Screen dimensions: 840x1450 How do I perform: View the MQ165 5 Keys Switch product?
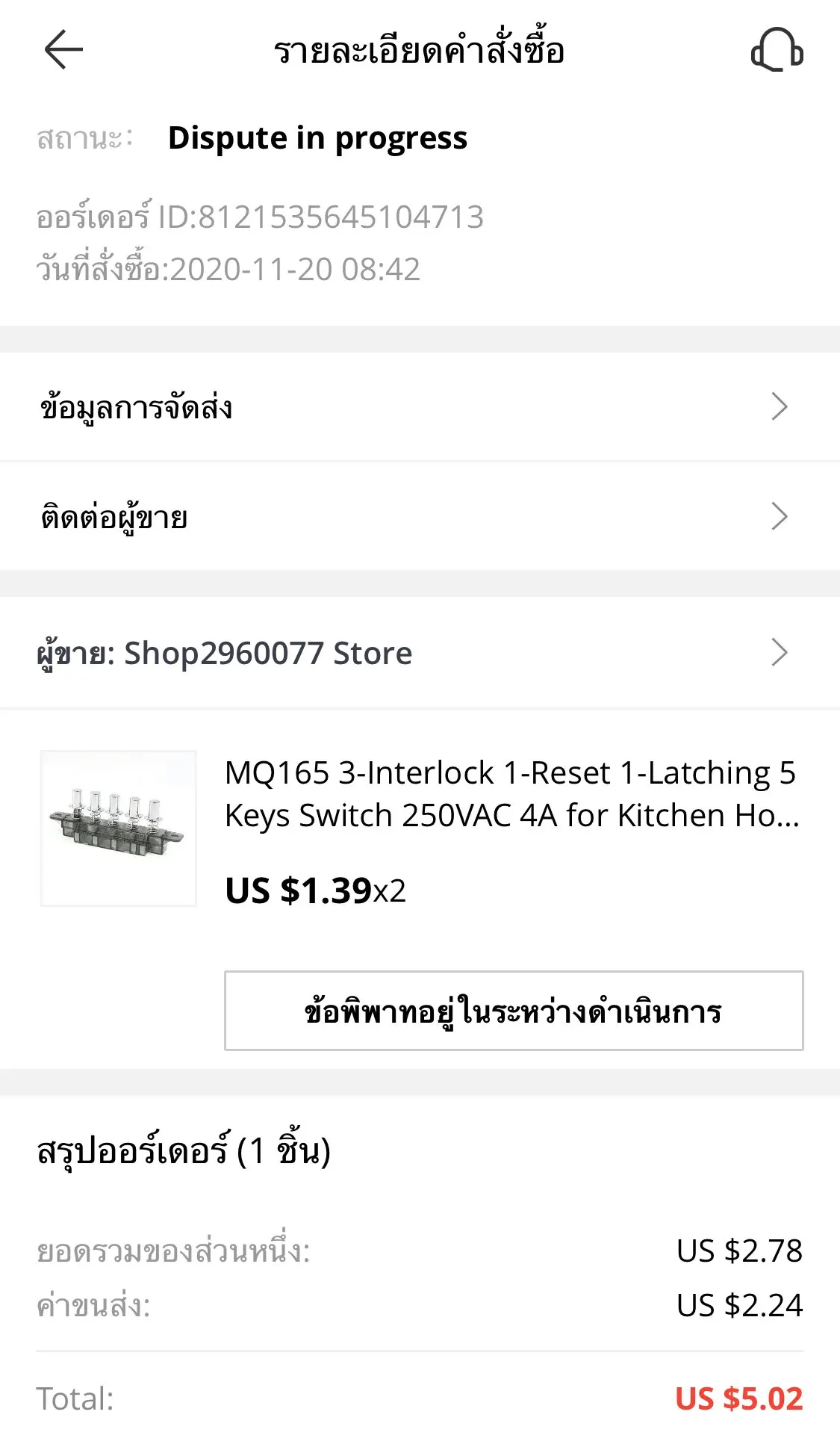[x=511, y=794]
